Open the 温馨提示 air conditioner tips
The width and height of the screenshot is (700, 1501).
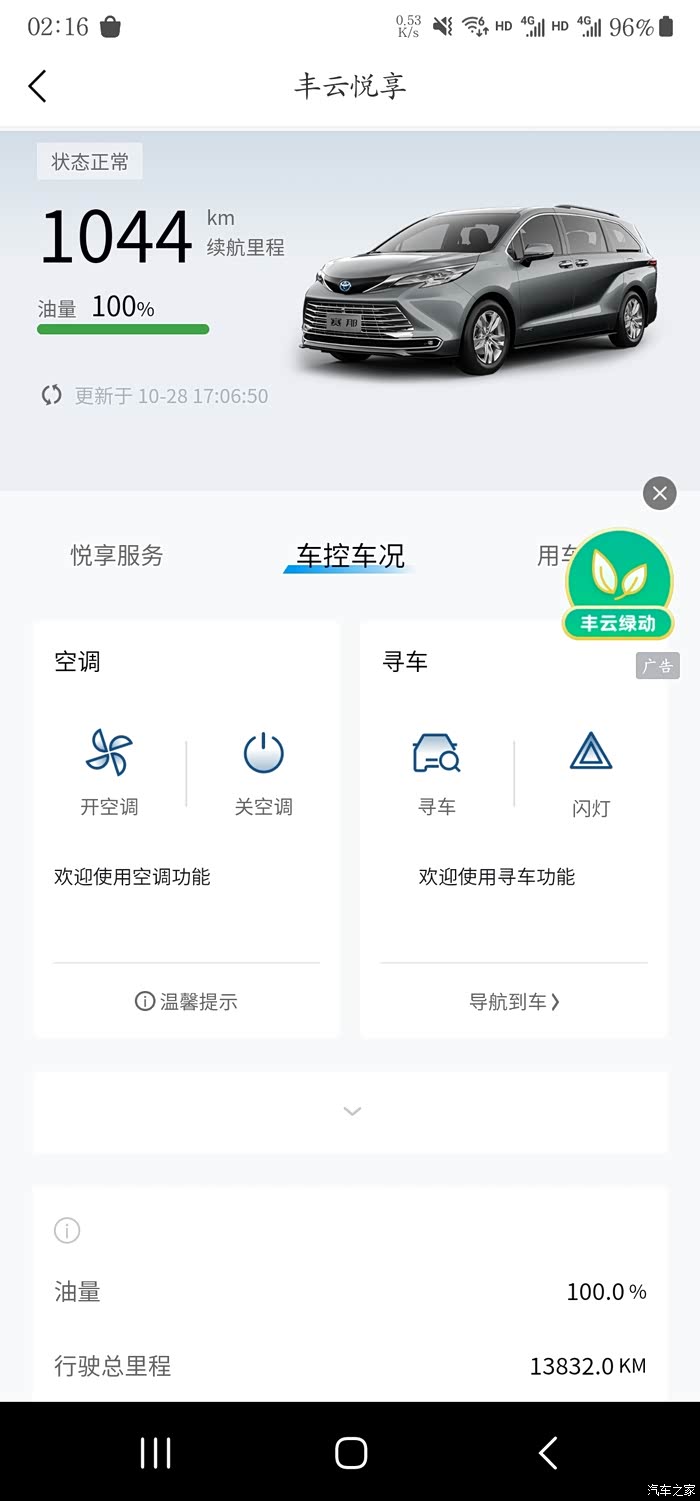pyautogui.click(x=187, y=1001)
